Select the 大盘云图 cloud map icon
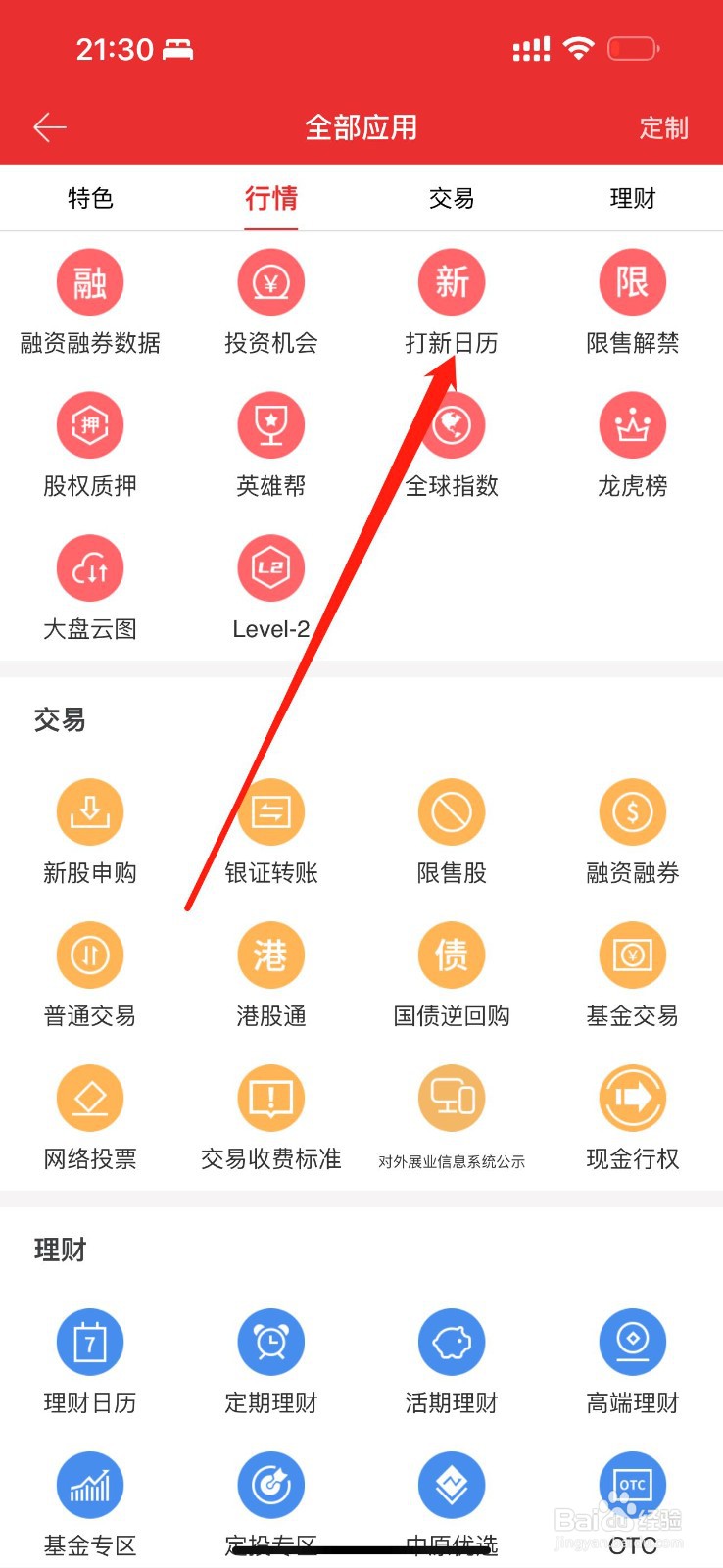Viewport: 723px width, 1568px height. pyautogui.click(x=90, y=584)
